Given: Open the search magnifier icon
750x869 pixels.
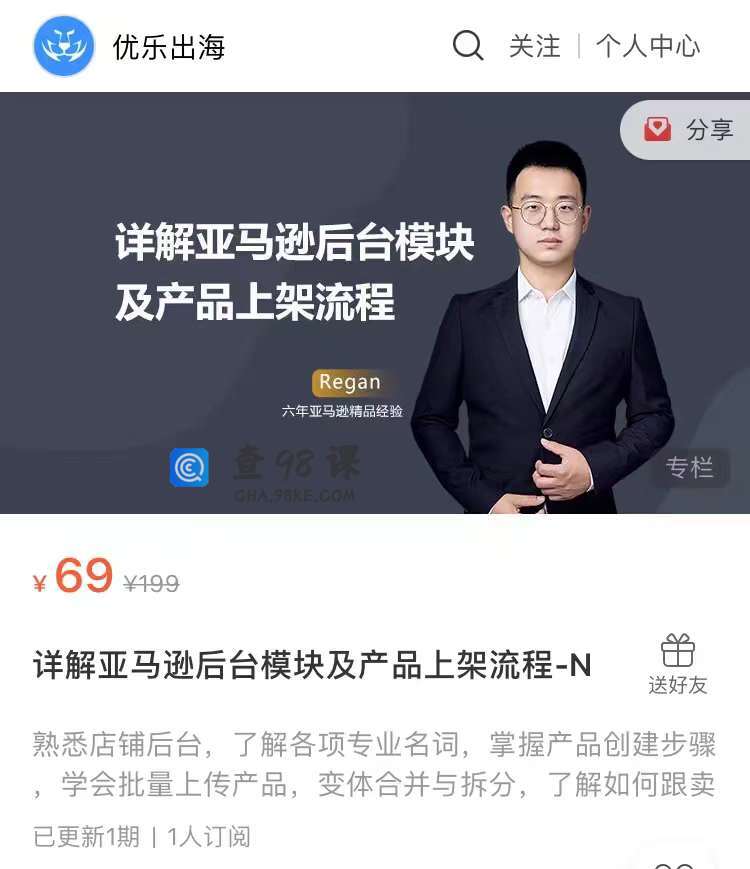Looking at the screenshot, I should point(467,46).
